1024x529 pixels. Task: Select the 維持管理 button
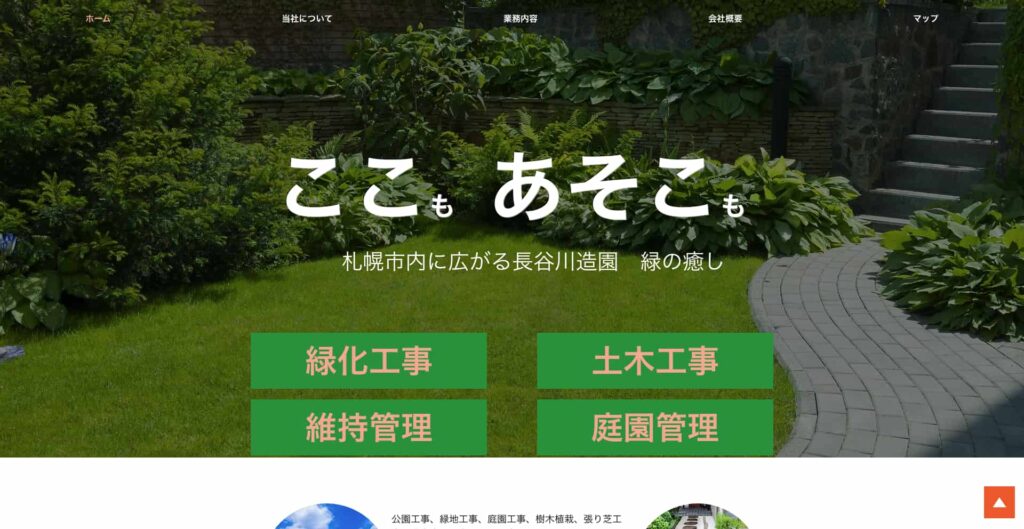pyautogui.click(x=368, y=427)
